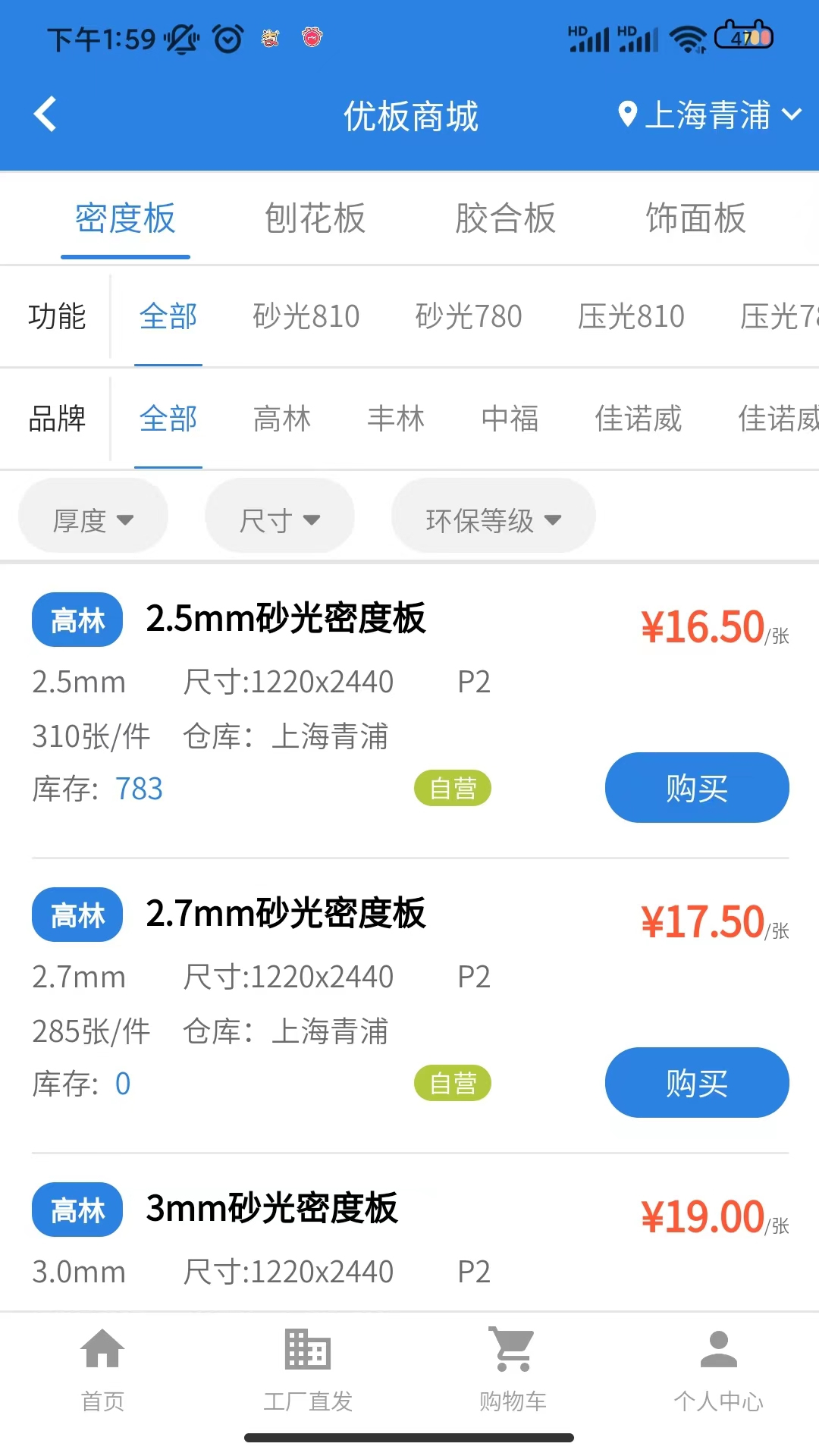819x1456 pixels.
Task: Select 砂光810 function filter
Action: click(x=306, y=317)
